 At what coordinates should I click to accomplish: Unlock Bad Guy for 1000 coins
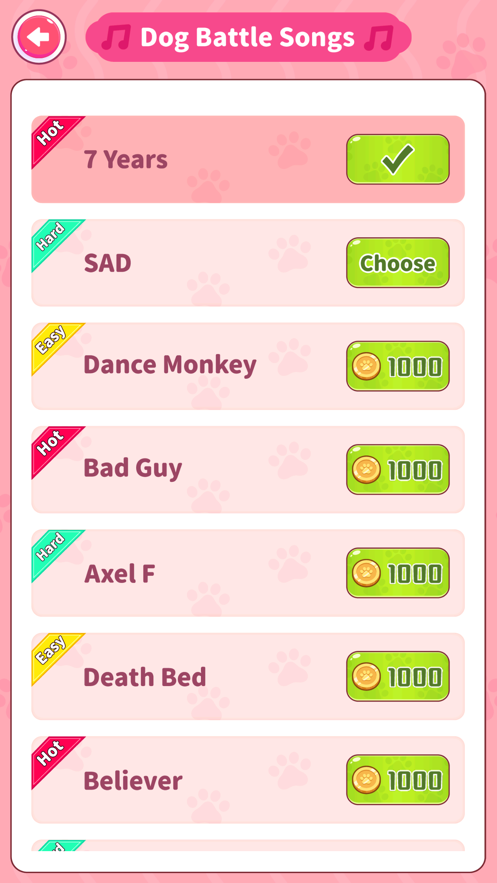398,470
